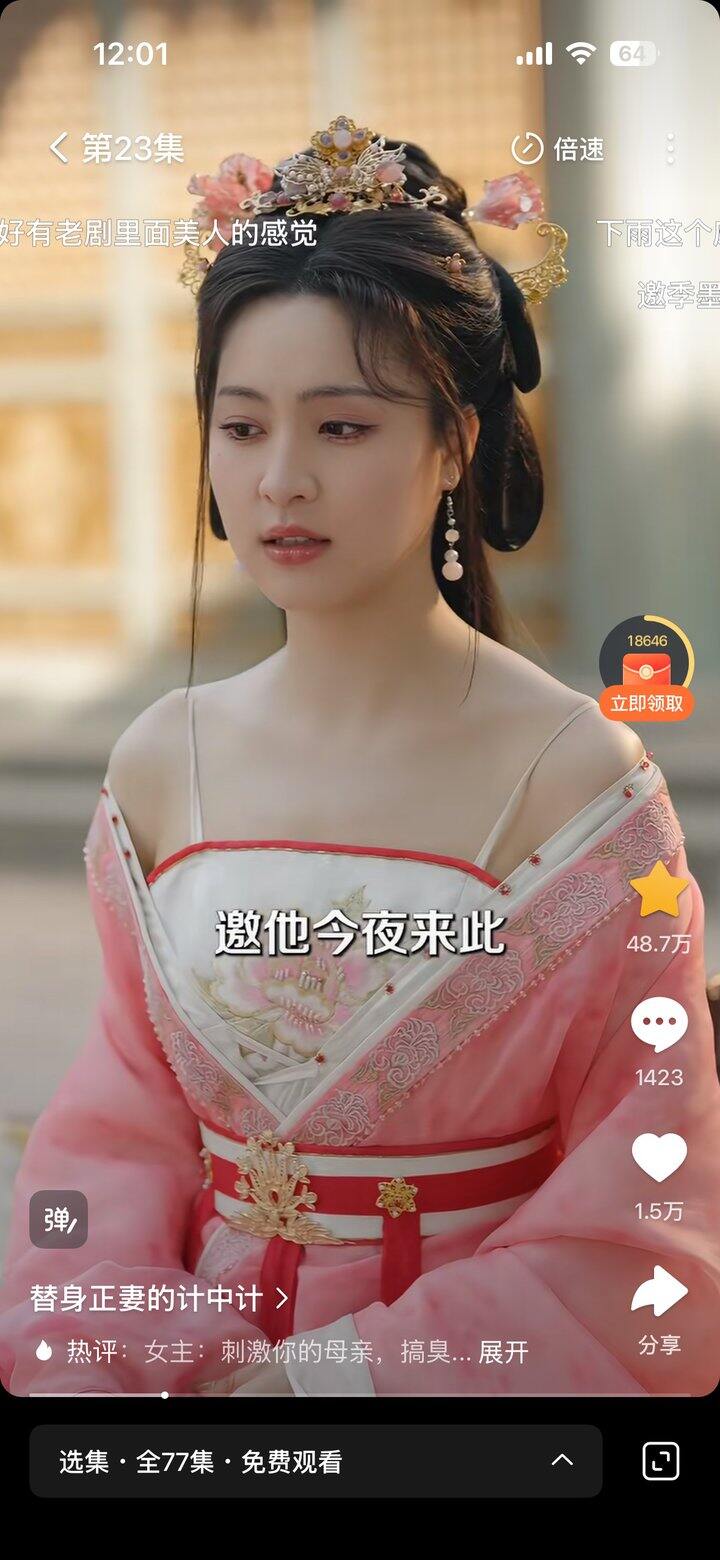Open the 选集 episode selection bar
720x1560 pixels.
315,1461
